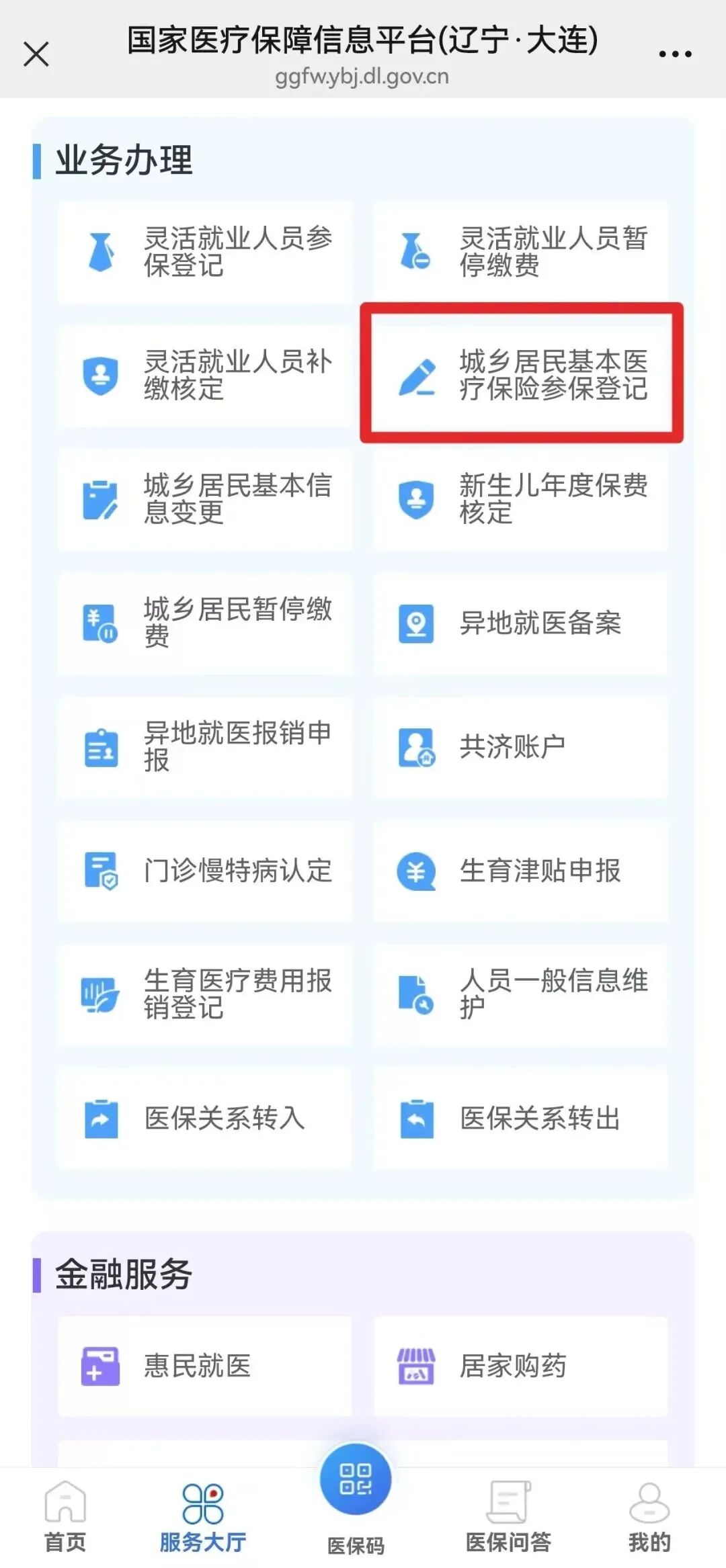Go to 异地就医备案
Screen dimensions: 726x1568
[x=520, y=623]
